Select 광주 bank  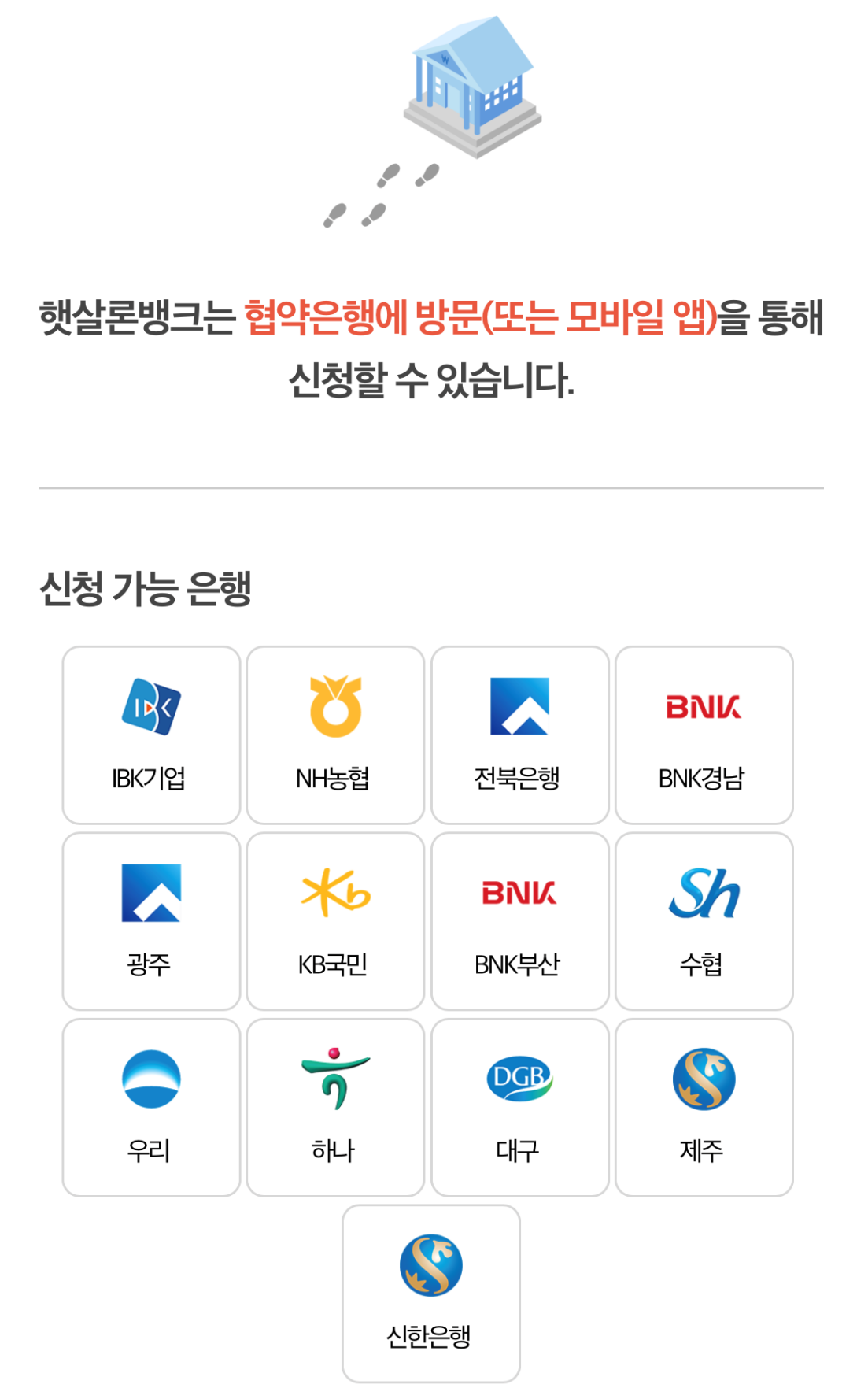click(151, 921)
